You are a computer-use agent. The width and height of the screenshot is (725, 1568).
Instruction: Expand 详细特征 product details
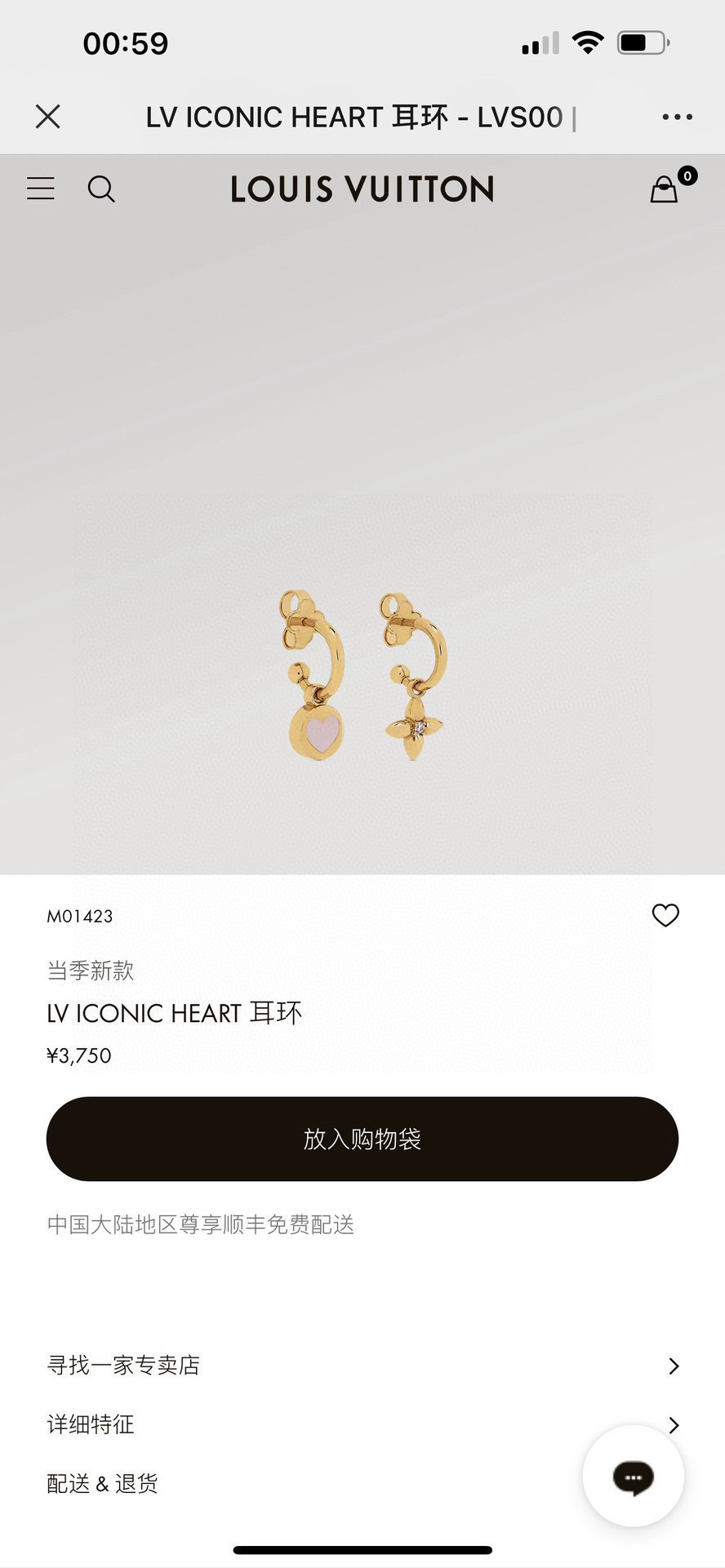362,1424
